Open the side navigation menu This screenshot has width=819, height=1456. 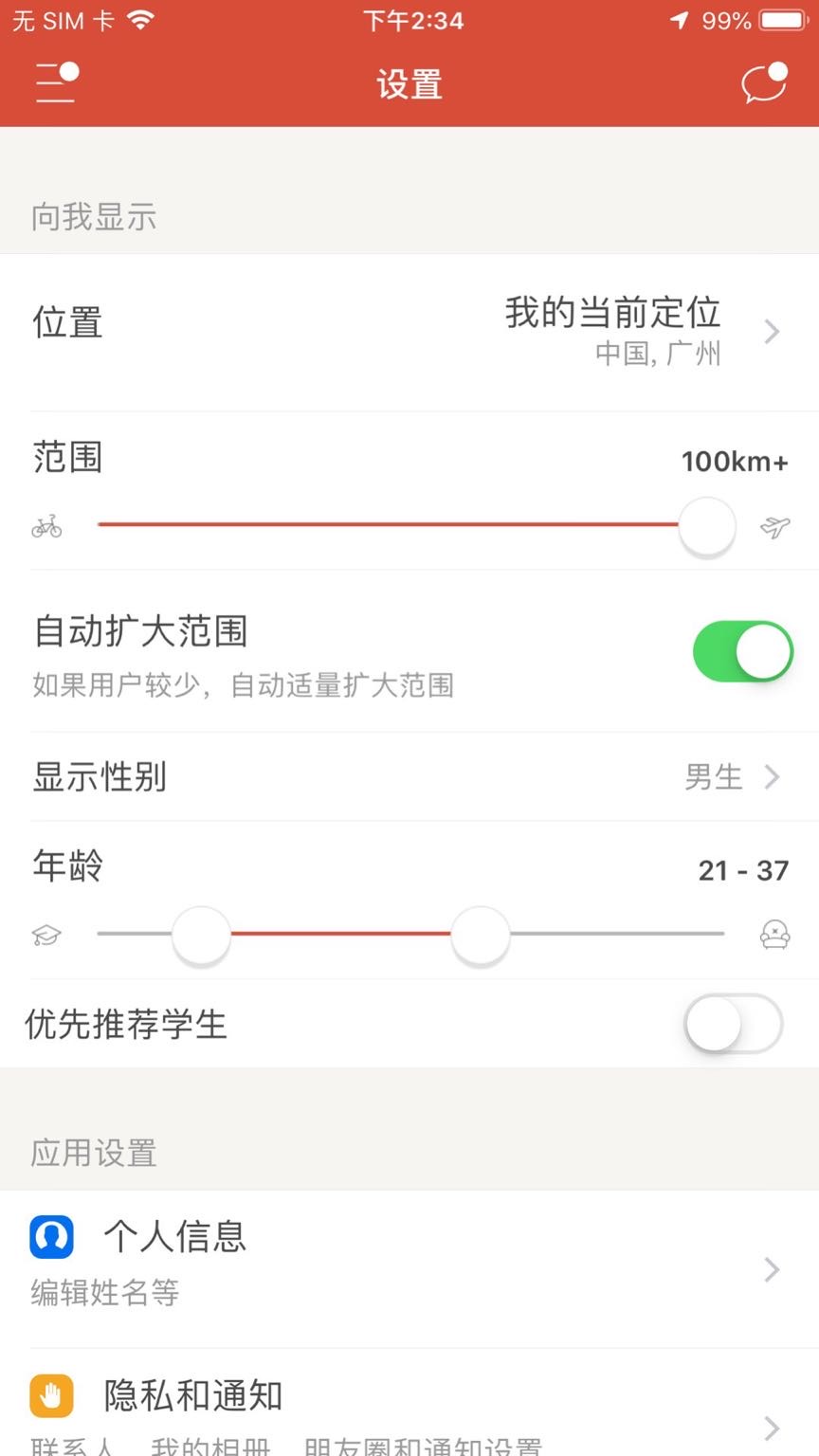point(54,82)
